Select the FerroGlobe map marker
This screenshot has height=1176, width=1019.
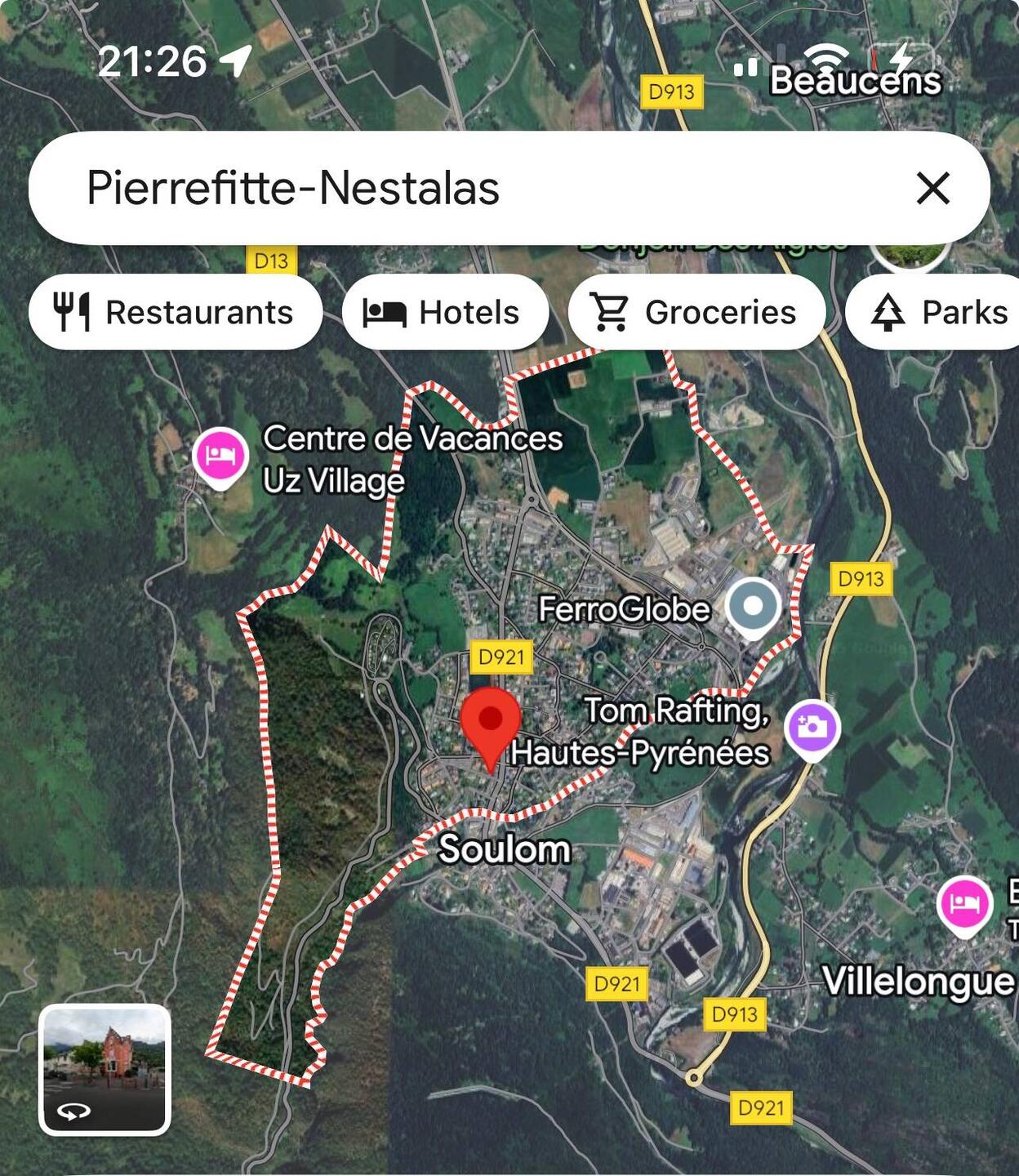[753, 607]
